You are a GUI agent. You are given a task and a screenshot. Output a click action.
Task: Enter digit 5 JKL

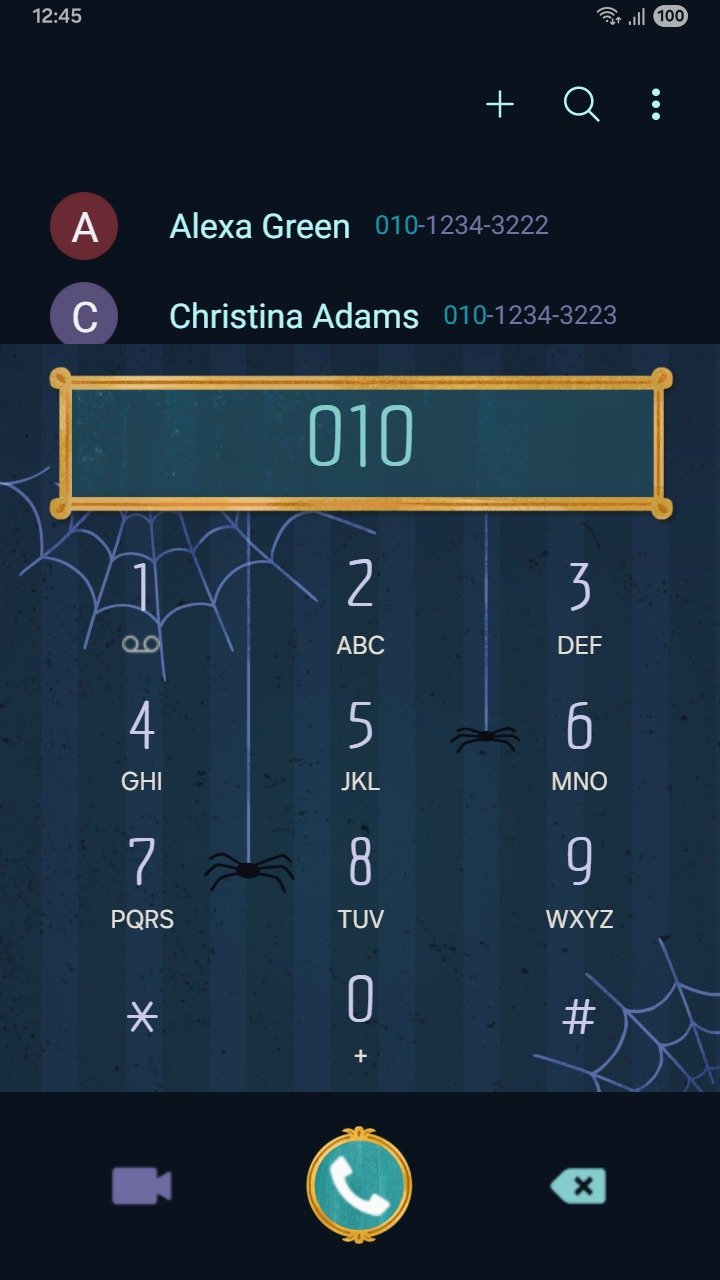point(360,743)
